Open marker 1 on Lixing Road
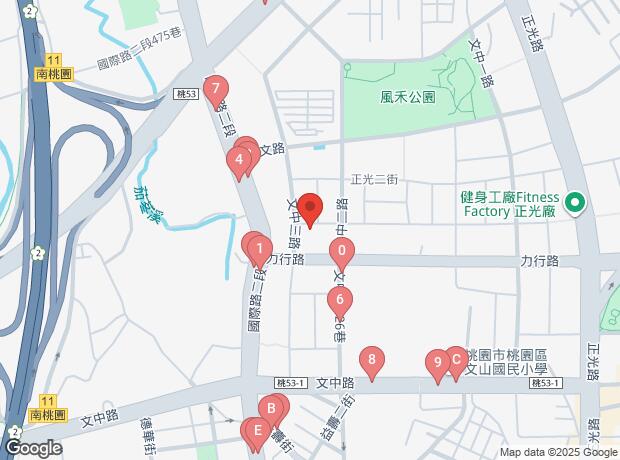Screen dimensions: 620x460 click(259, 248)
